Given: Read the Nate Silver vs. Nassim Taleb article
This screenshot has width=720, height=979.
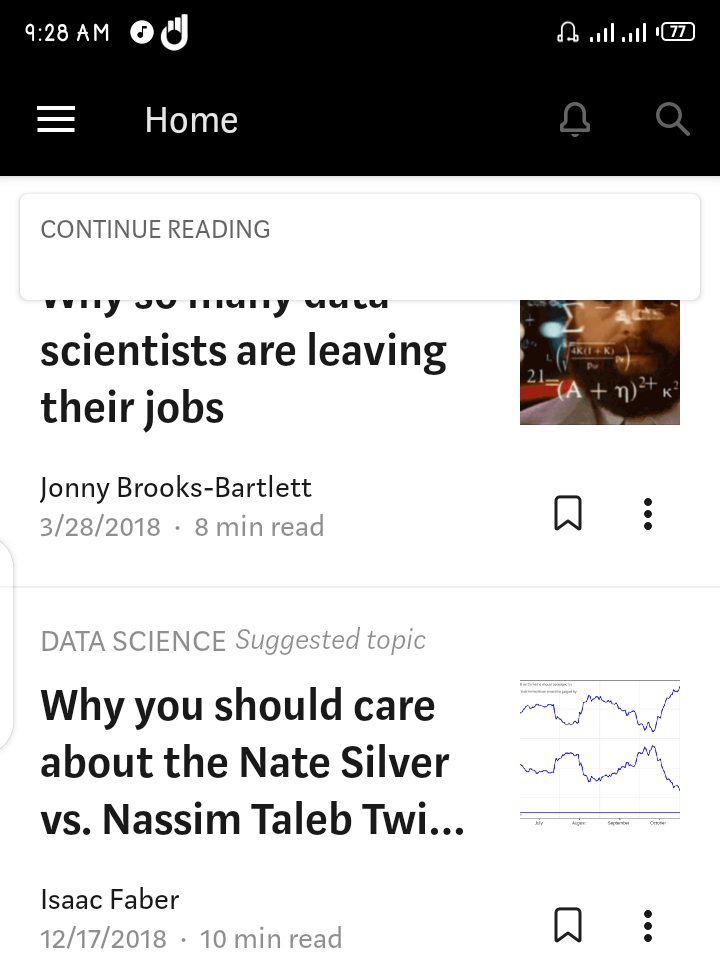Looking at the screenshot, I should click(252, 762).
